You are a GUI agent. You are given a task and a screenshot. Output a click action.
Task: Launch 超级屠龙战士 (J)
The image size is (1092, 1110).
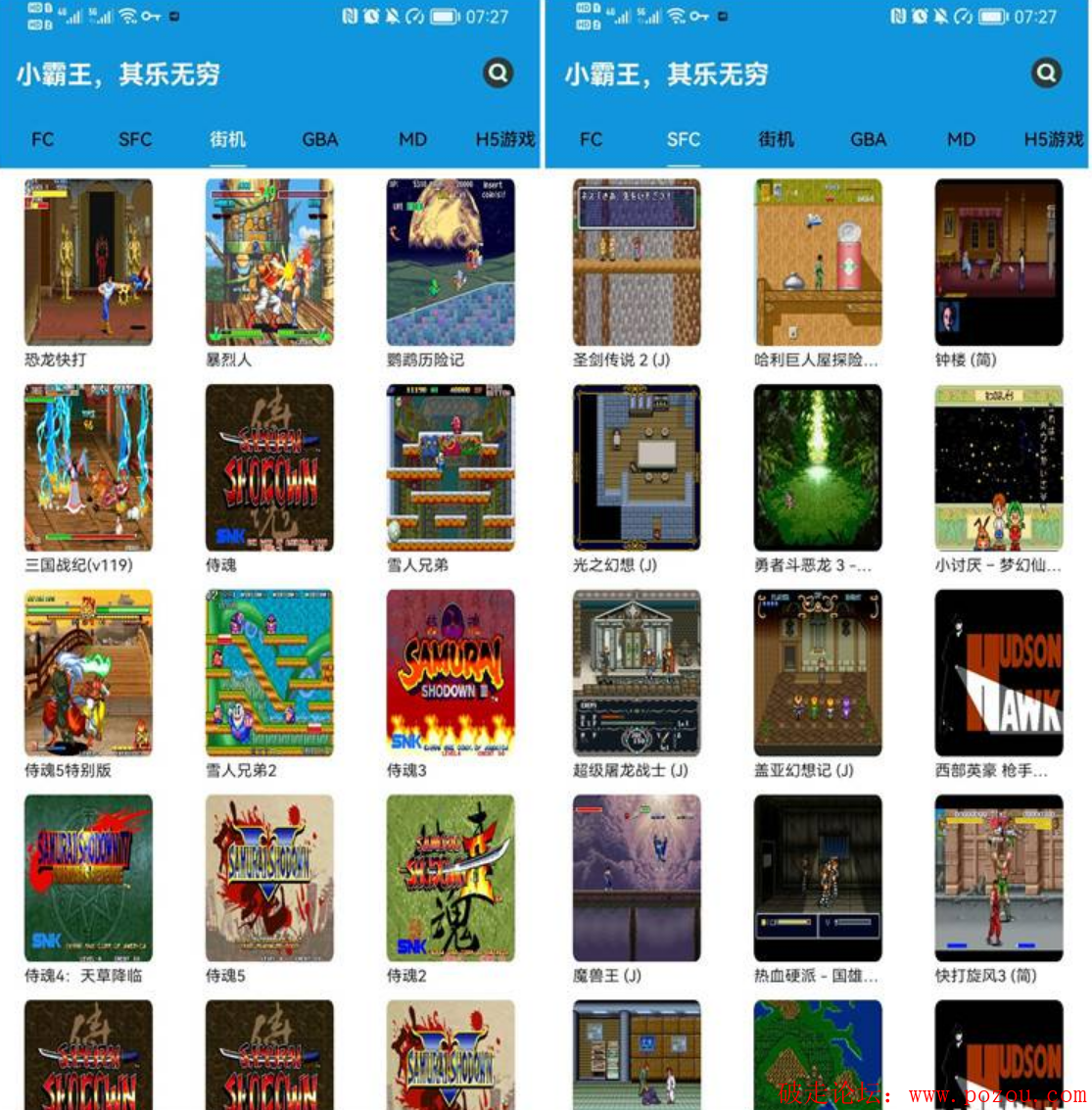(637, 672)
